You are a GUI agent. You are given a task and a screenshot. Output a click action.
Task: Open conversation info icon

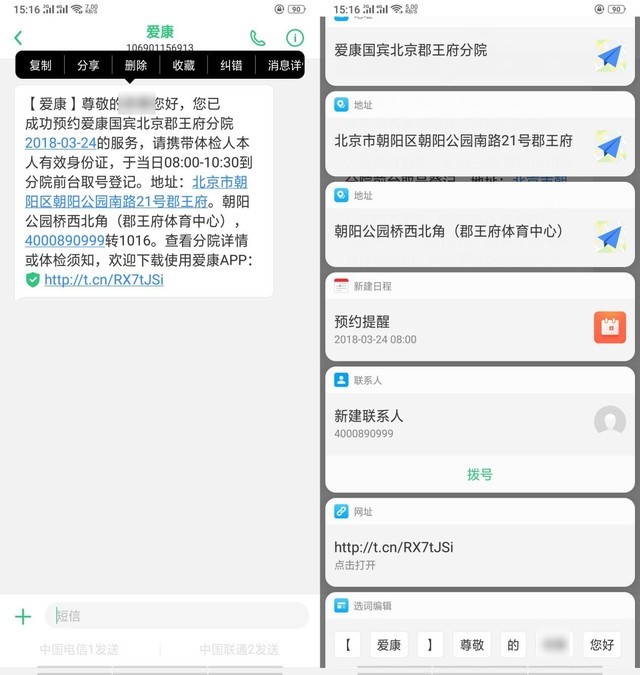point(294,38)
